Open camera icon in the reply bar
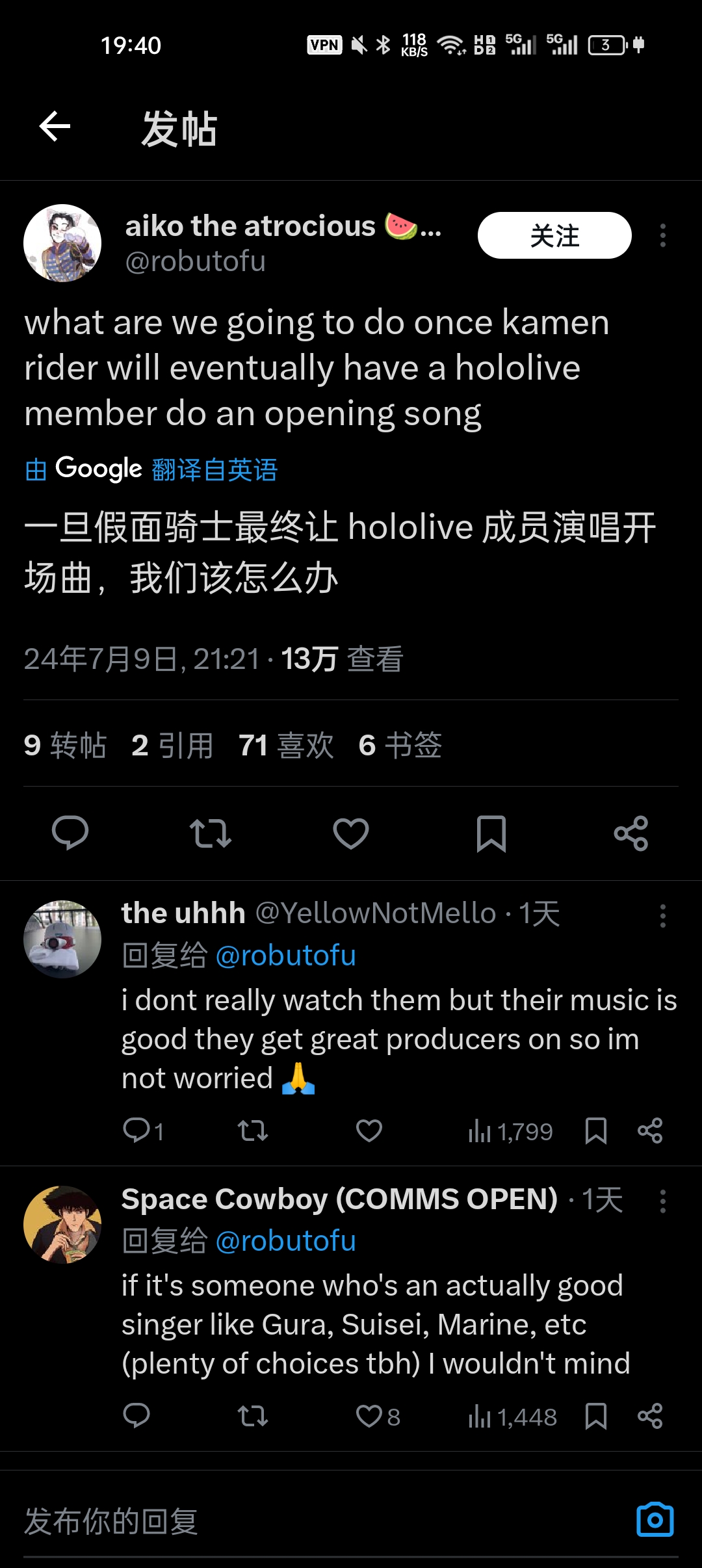This screenshot has height=1568, width=702. (655, 1520)
